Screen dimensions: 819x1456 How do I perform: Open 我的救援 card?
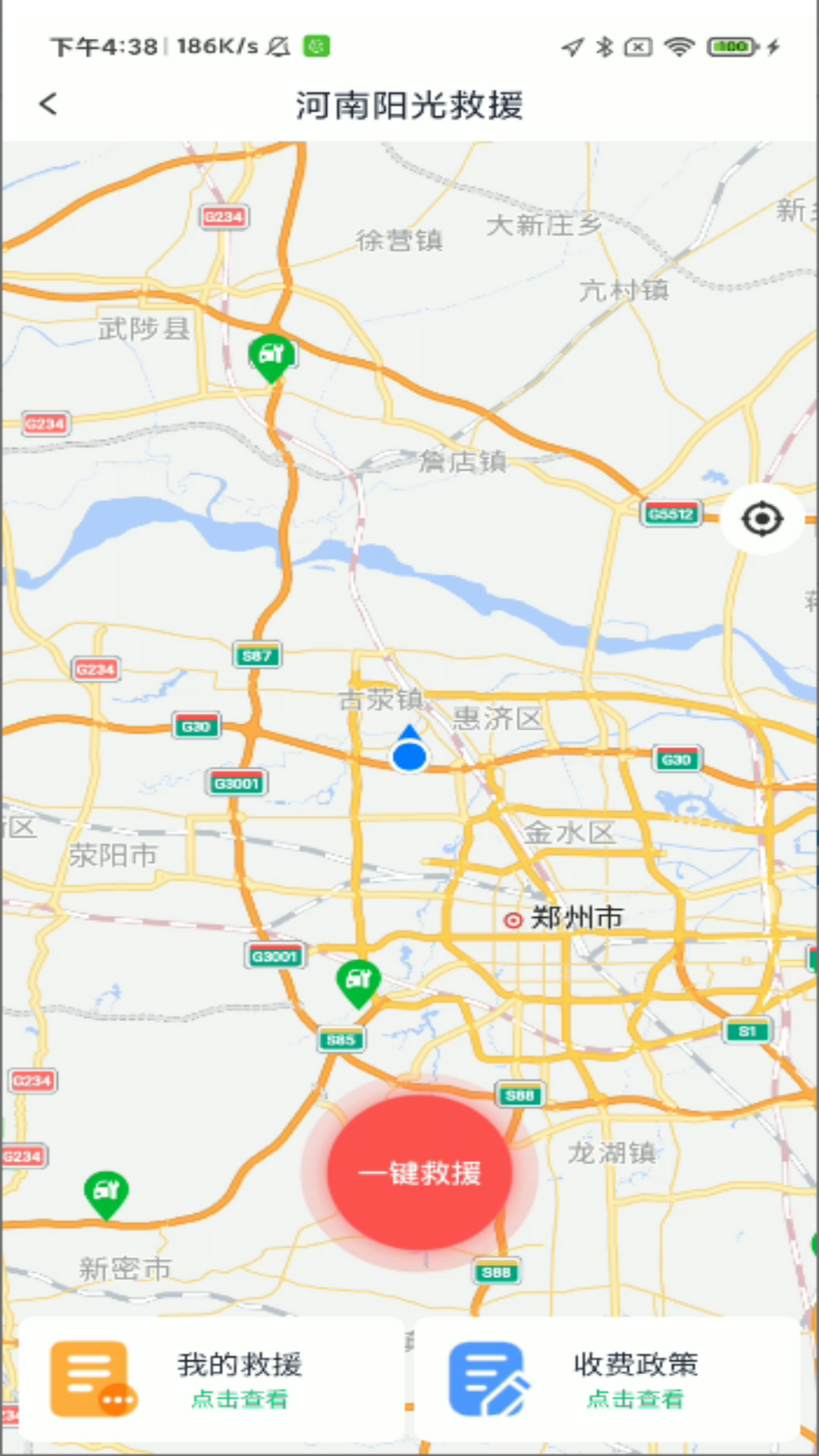click(x=211, y=1379)
